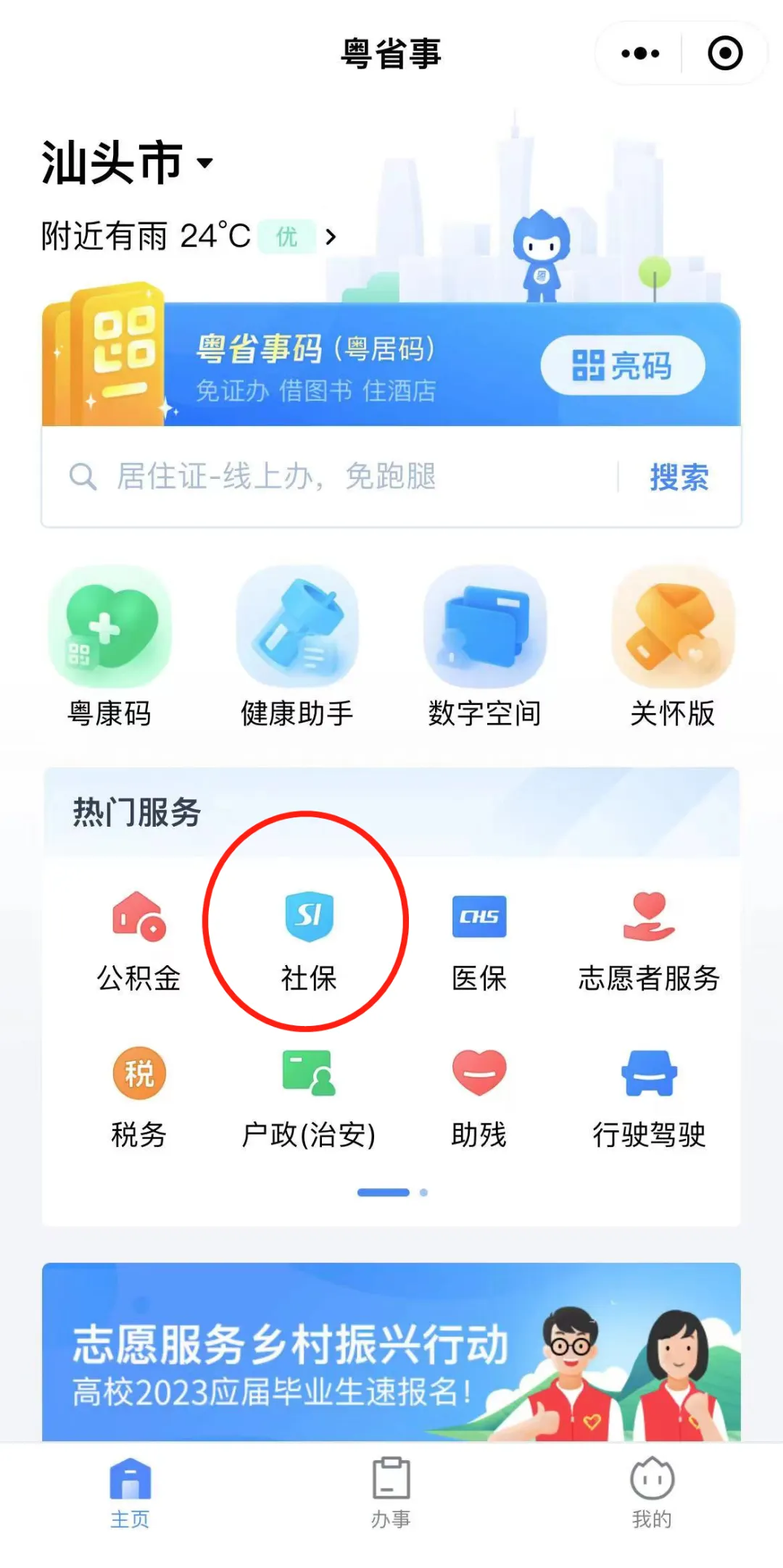This screenshot has width=783, height=1568.
Task: Open 志愿者服务
Action: coord(649,942)
